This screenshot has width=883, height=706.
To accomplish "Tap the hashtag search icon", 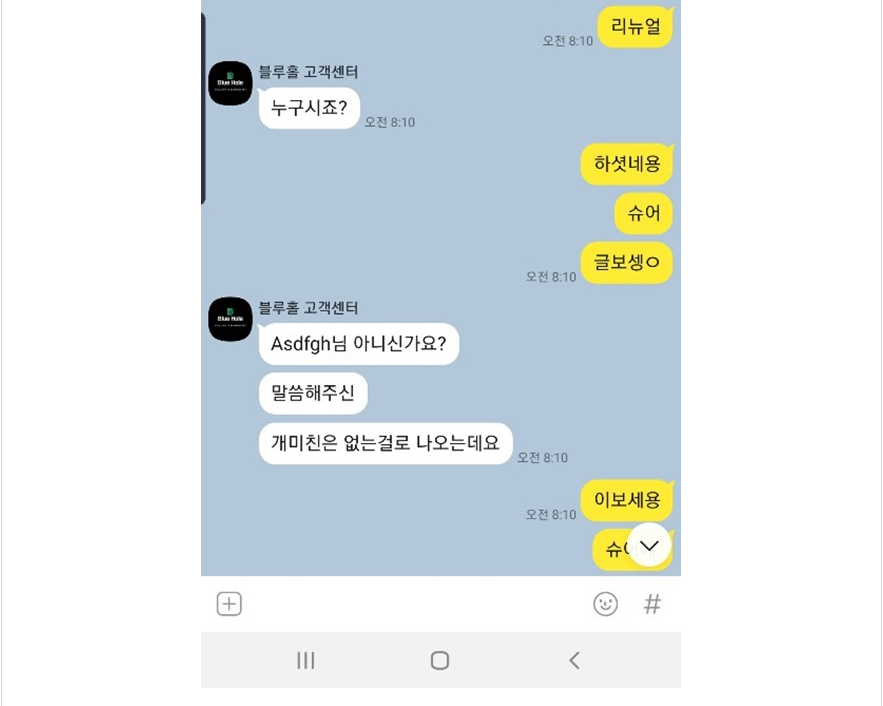I will [x=652, y=604].
